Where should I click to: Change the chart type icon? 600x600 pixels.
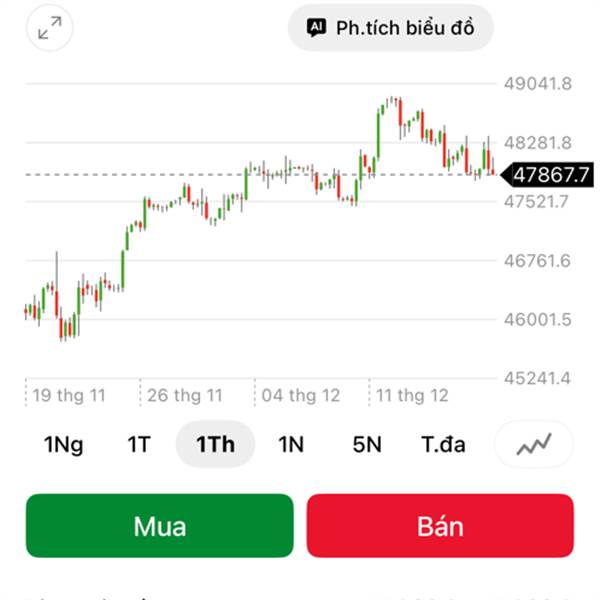(534, 445)
